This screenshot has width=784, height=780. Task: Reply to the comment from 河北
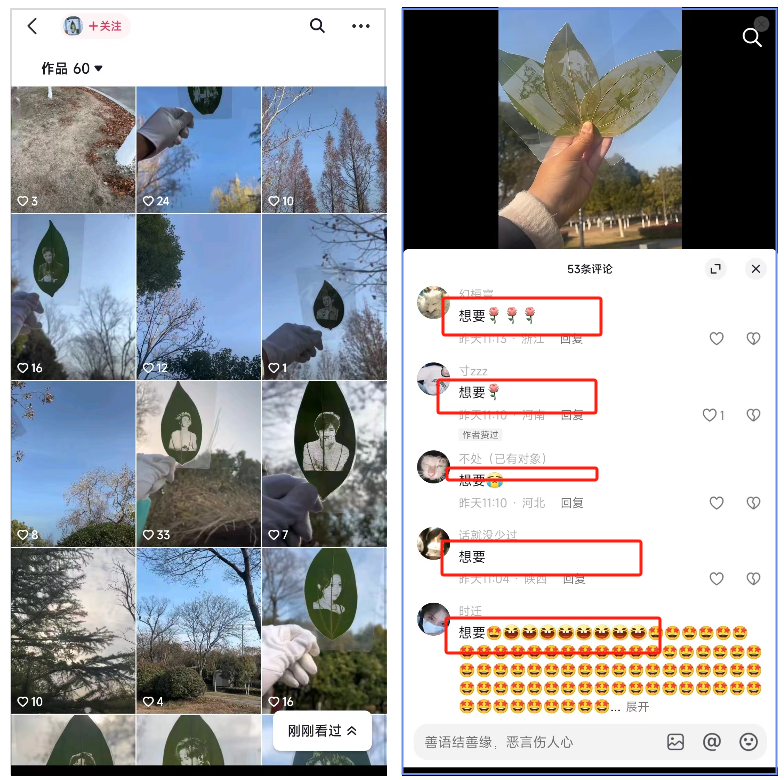(572, 503)
